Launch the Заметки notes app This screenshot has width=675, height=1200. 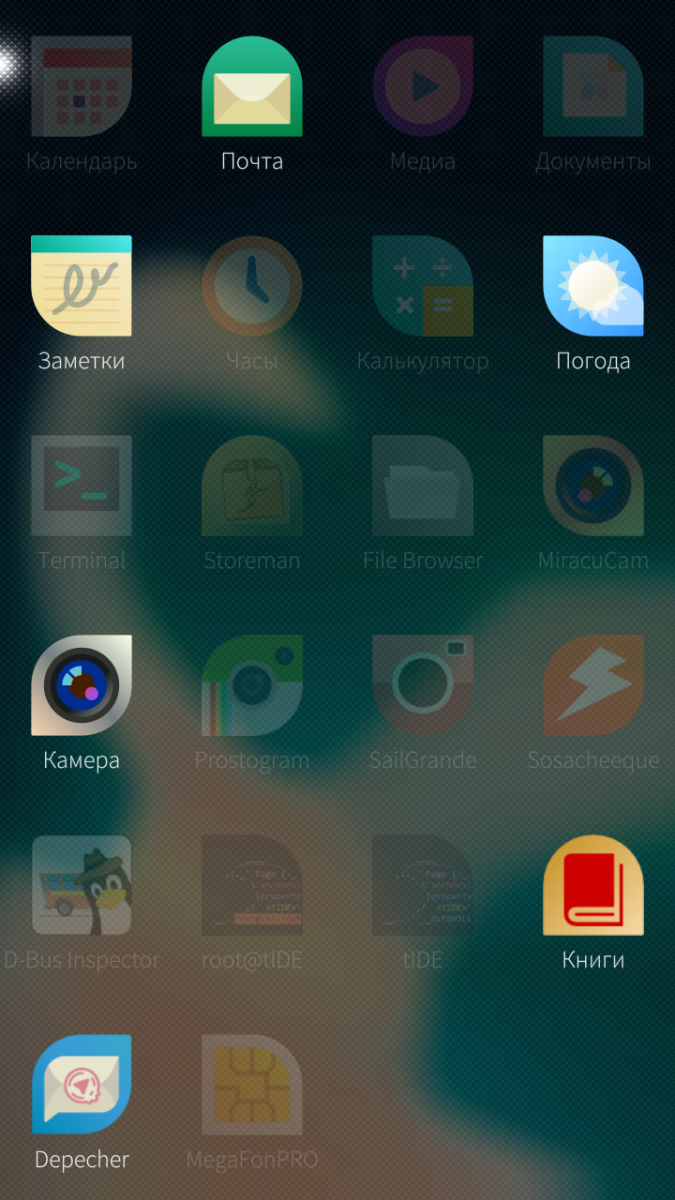point(81,287)
